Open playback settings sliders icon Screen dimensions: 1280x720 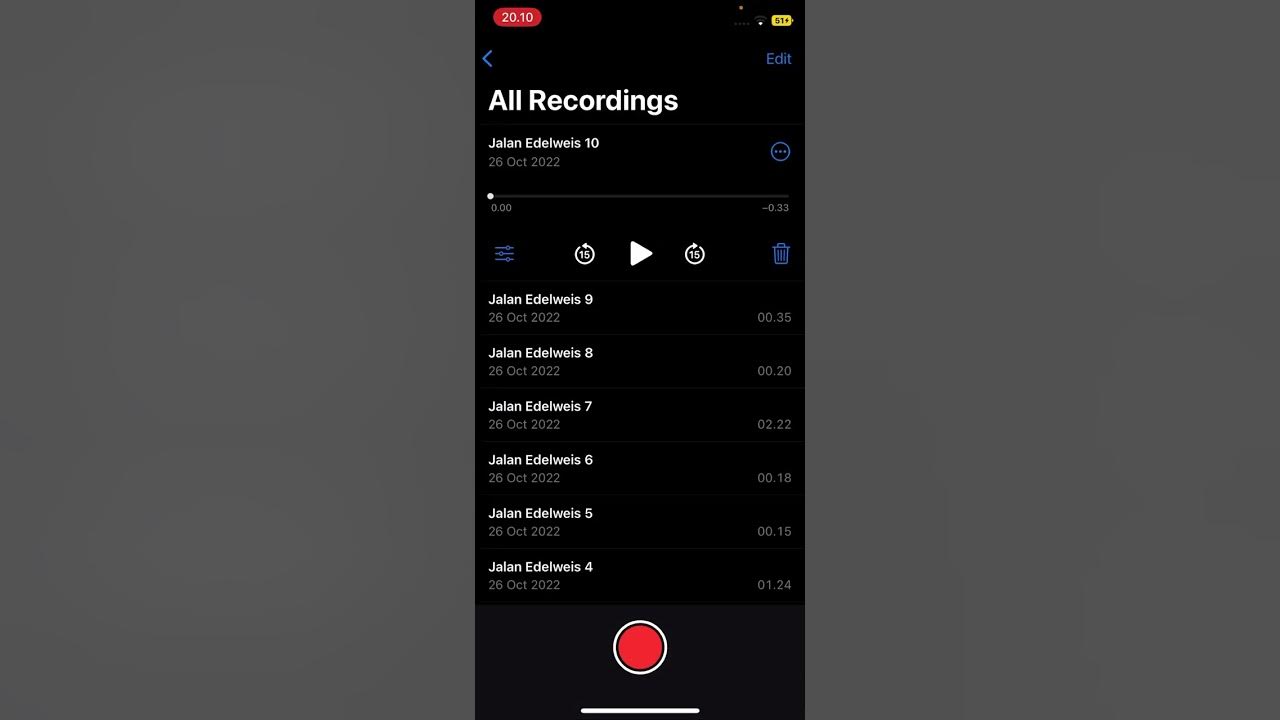coord(504,254)
